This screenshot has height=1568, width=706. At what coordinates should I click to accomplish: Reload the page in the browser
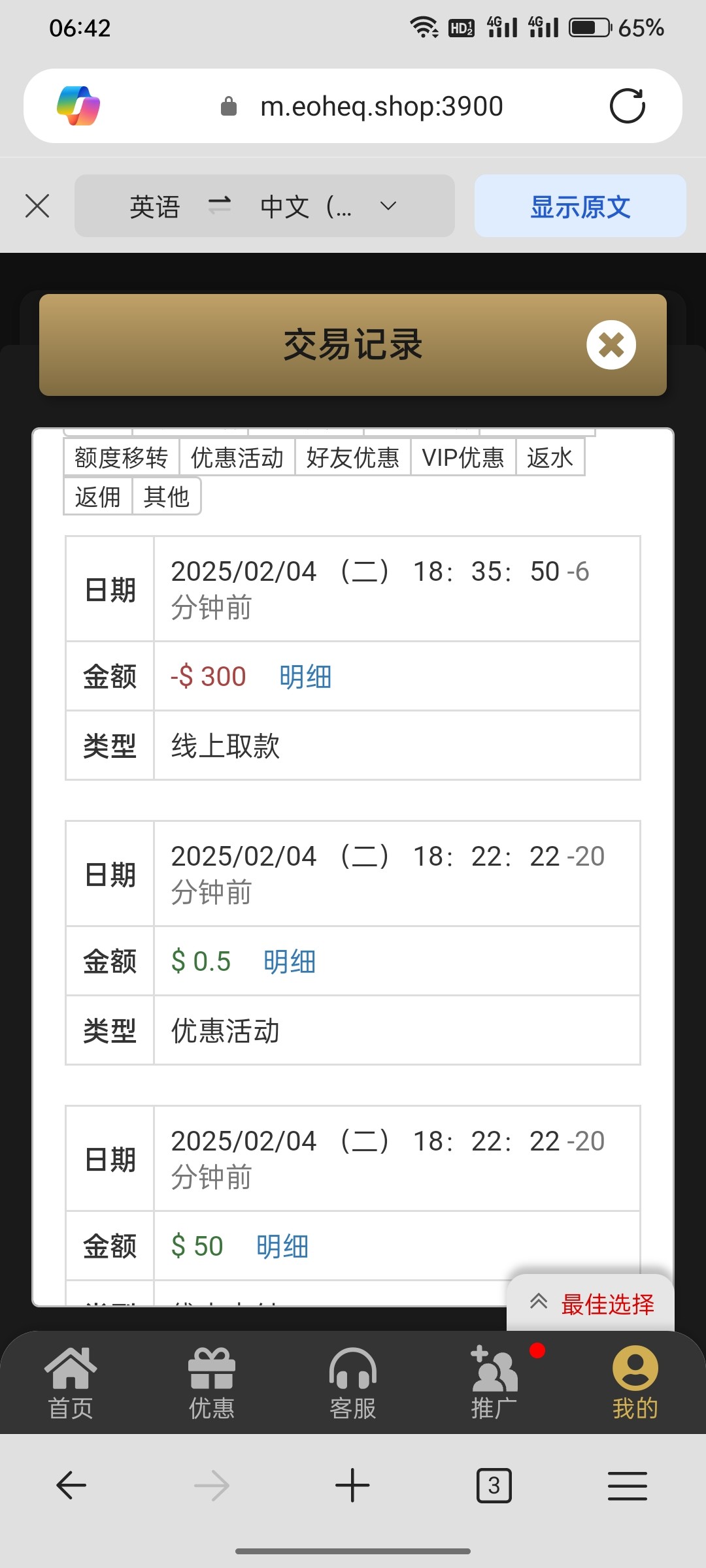627,106
